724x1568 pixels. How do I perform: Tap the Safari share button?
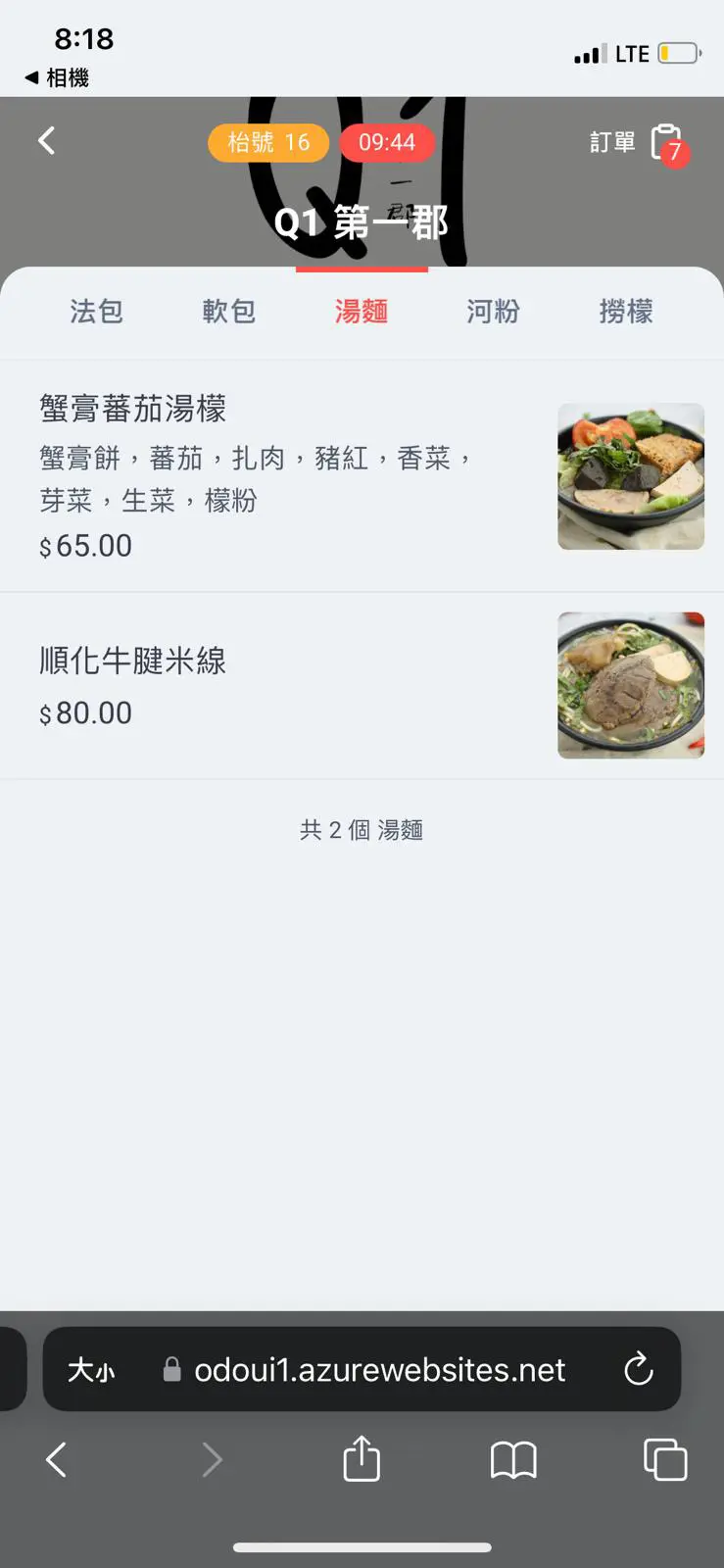pos(362,1459)
